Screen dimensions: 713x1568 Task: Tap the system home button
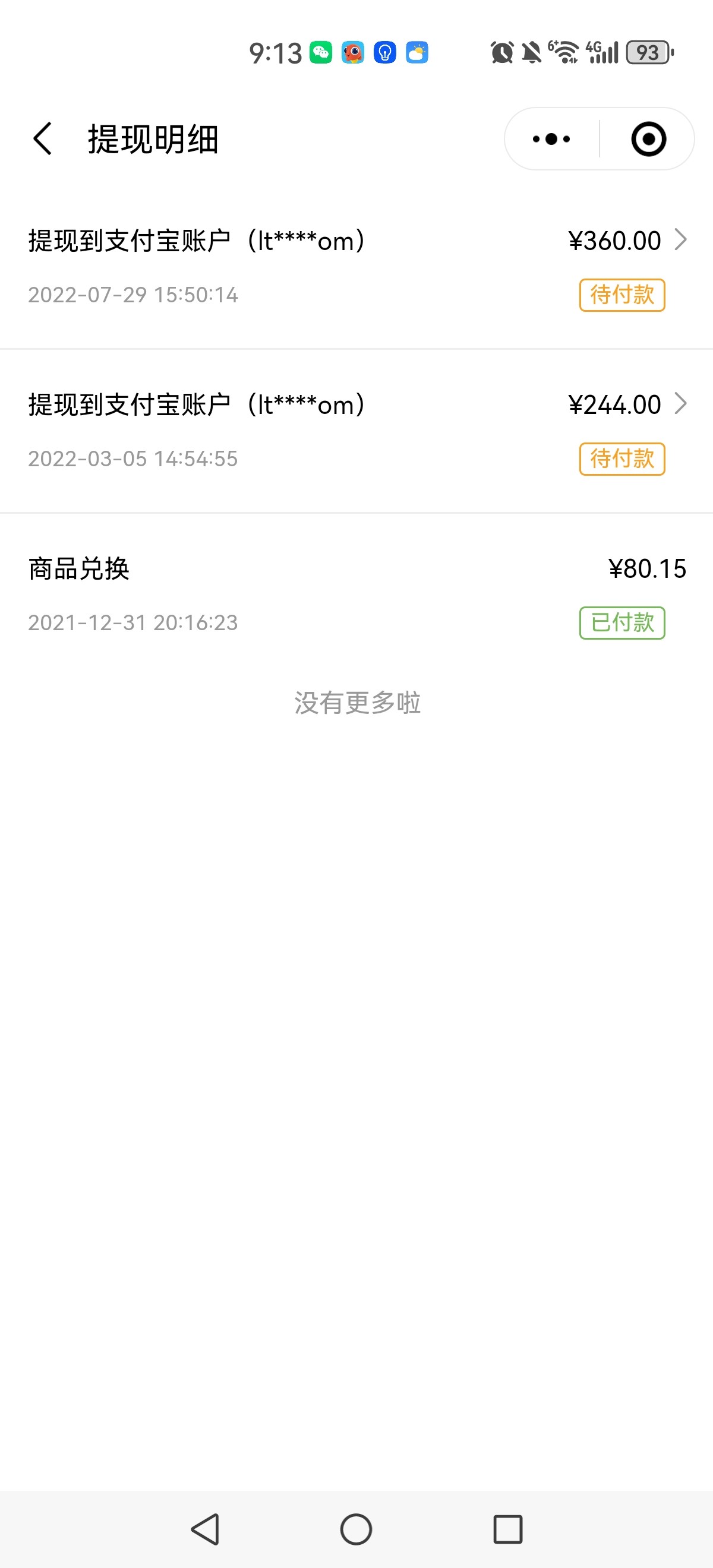pos(356,1529)
